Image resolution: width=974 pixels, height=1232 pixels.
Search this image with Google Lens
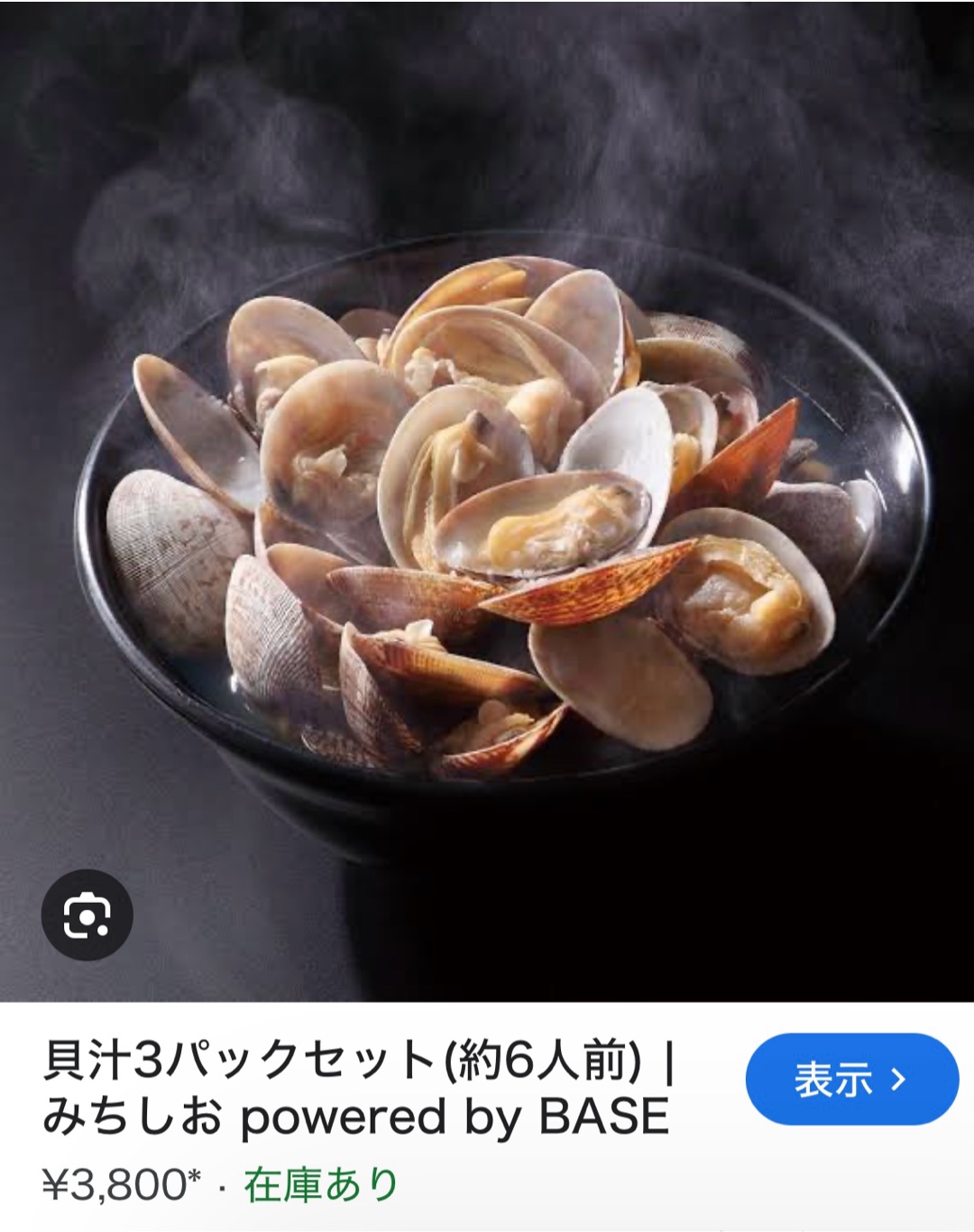[x=87, y=916]
